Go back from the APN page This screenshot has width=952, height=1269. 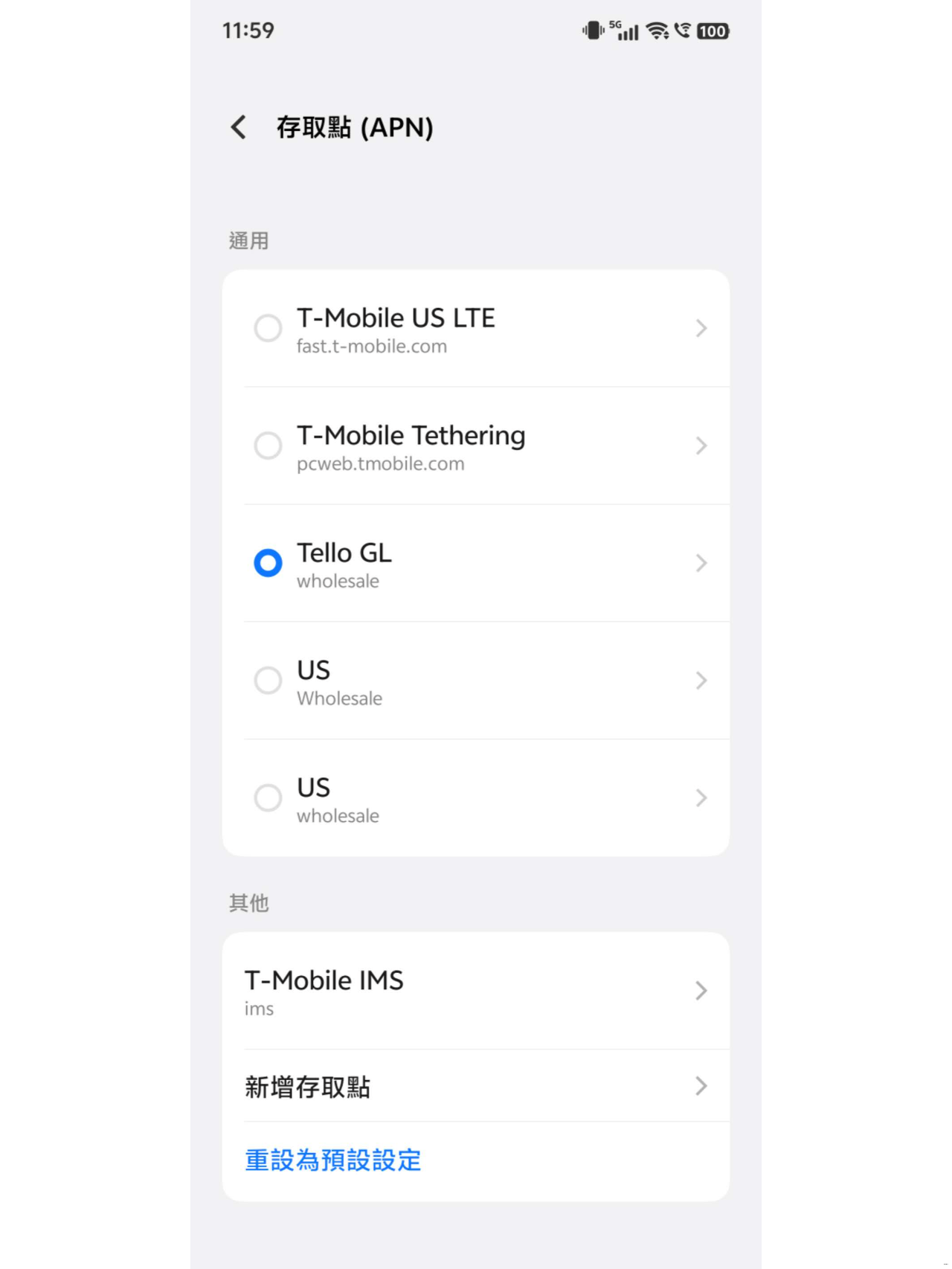point(239,127)
